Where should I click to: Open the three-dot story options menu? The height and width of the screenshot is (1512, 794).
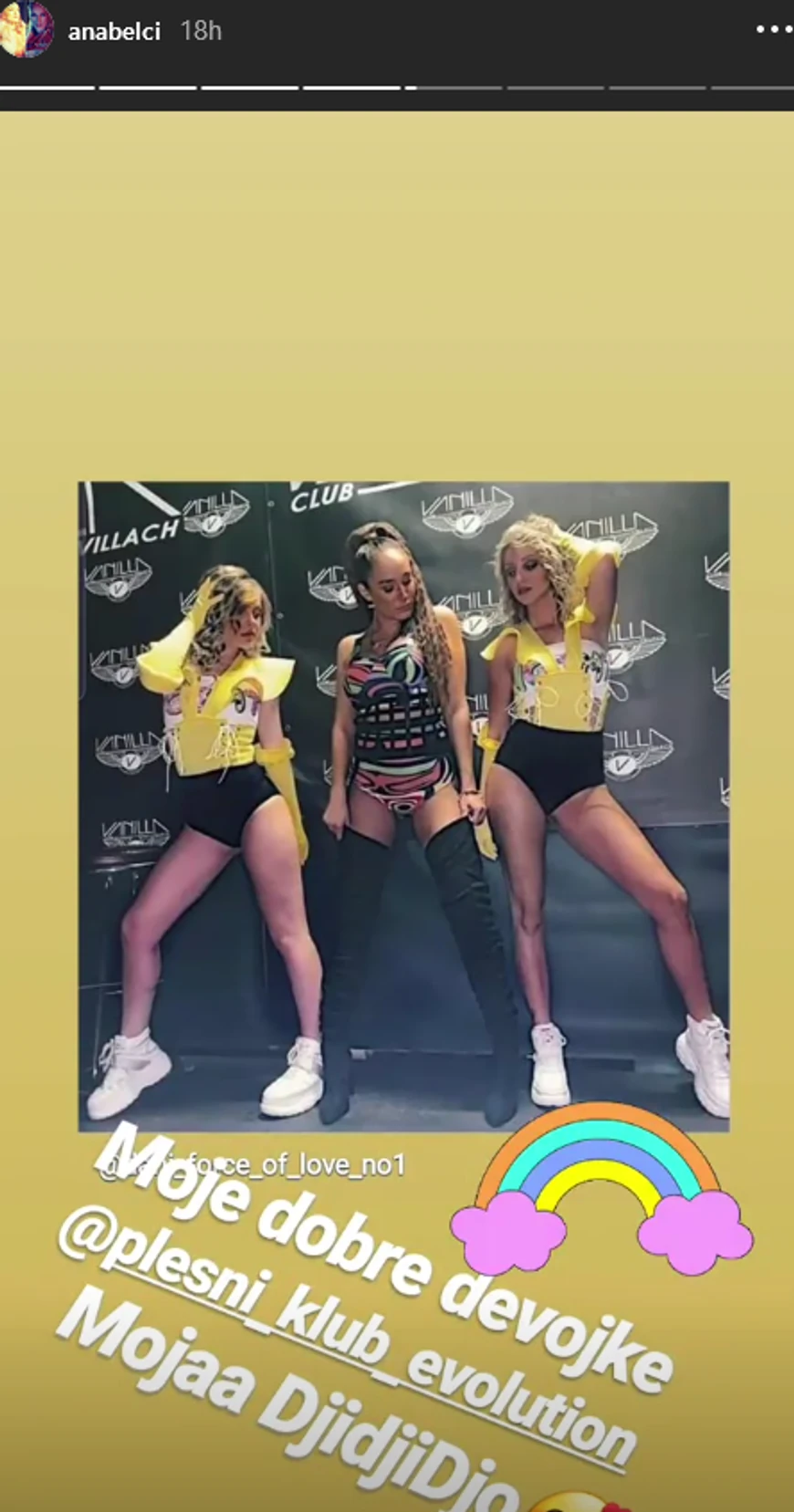tap(771, 29)
